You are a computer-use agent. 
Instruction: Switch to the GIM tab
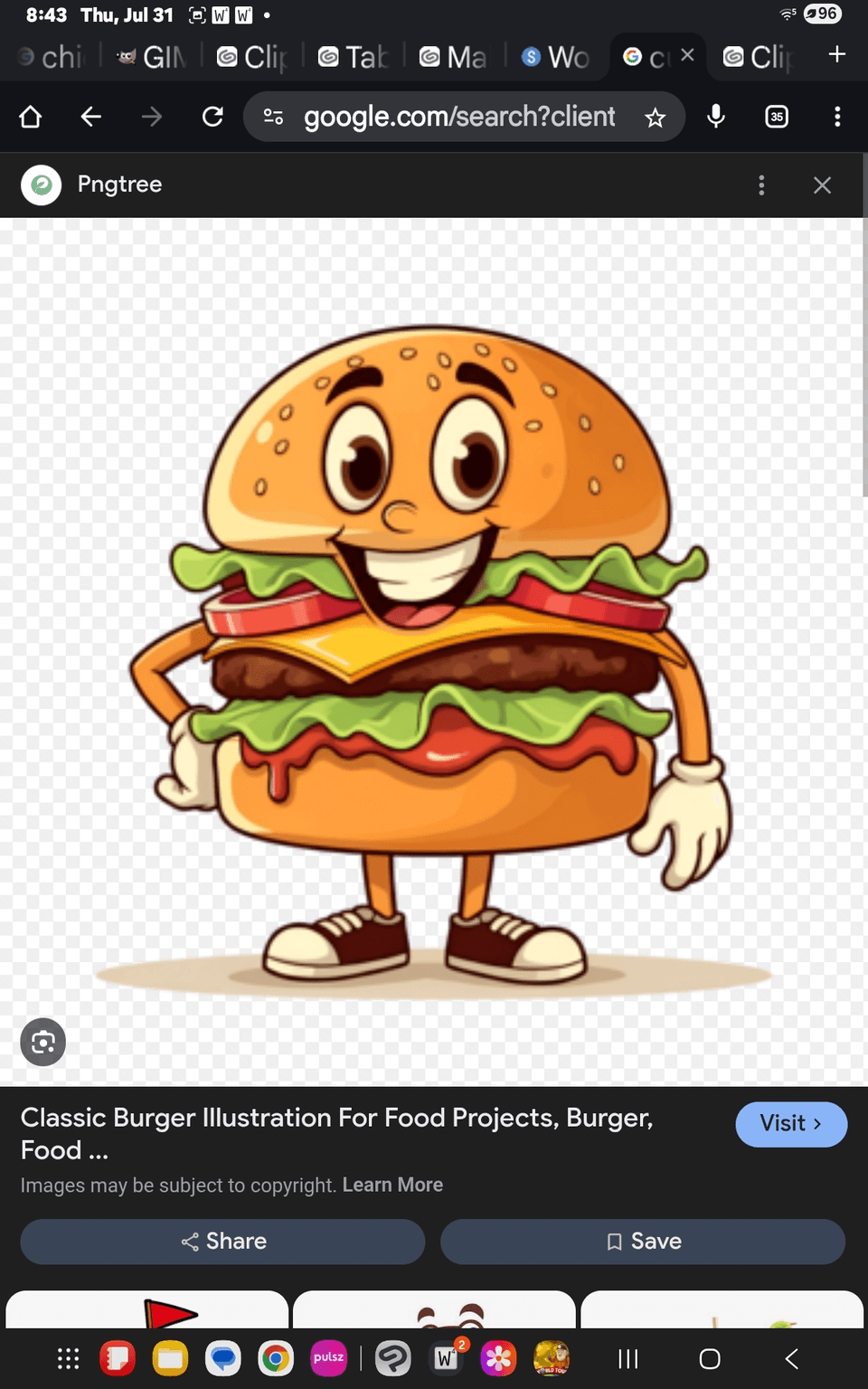[x=154, y=57]
